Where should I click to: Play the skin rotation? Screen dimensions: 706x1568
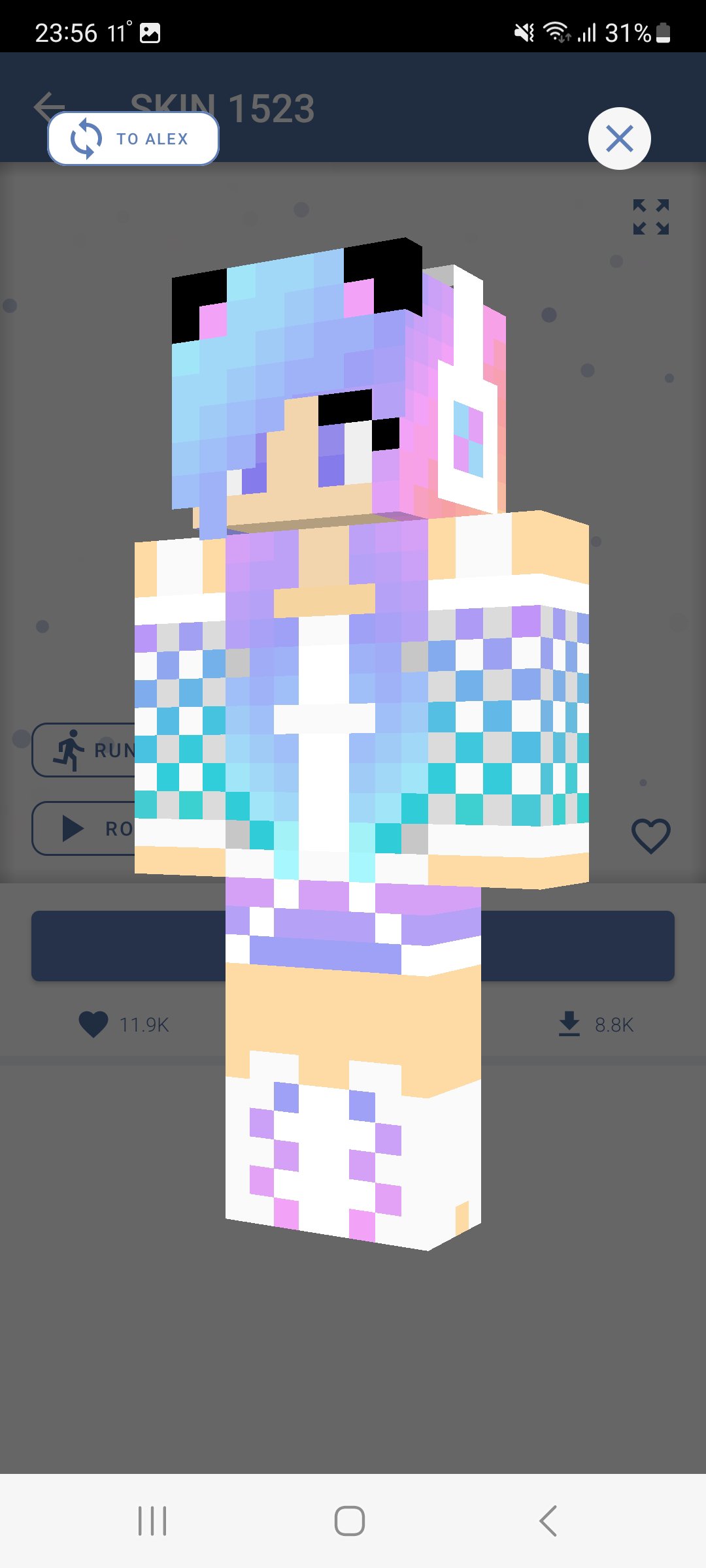tap(84, 828)
